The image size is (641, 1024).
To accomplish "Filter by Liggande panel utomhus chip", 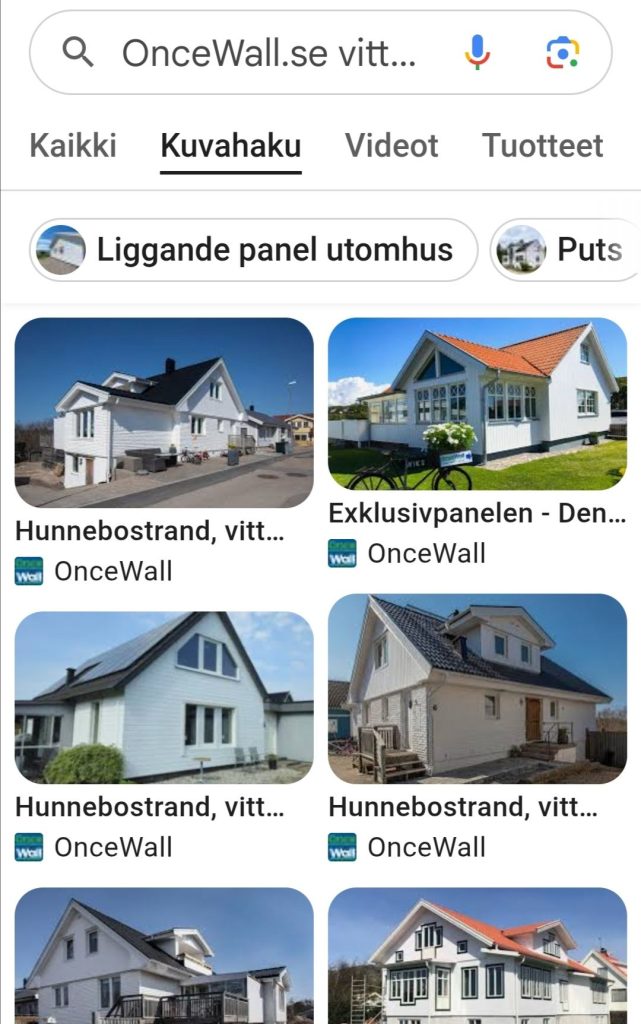I will pyautogui.click(x=255, y=250).
